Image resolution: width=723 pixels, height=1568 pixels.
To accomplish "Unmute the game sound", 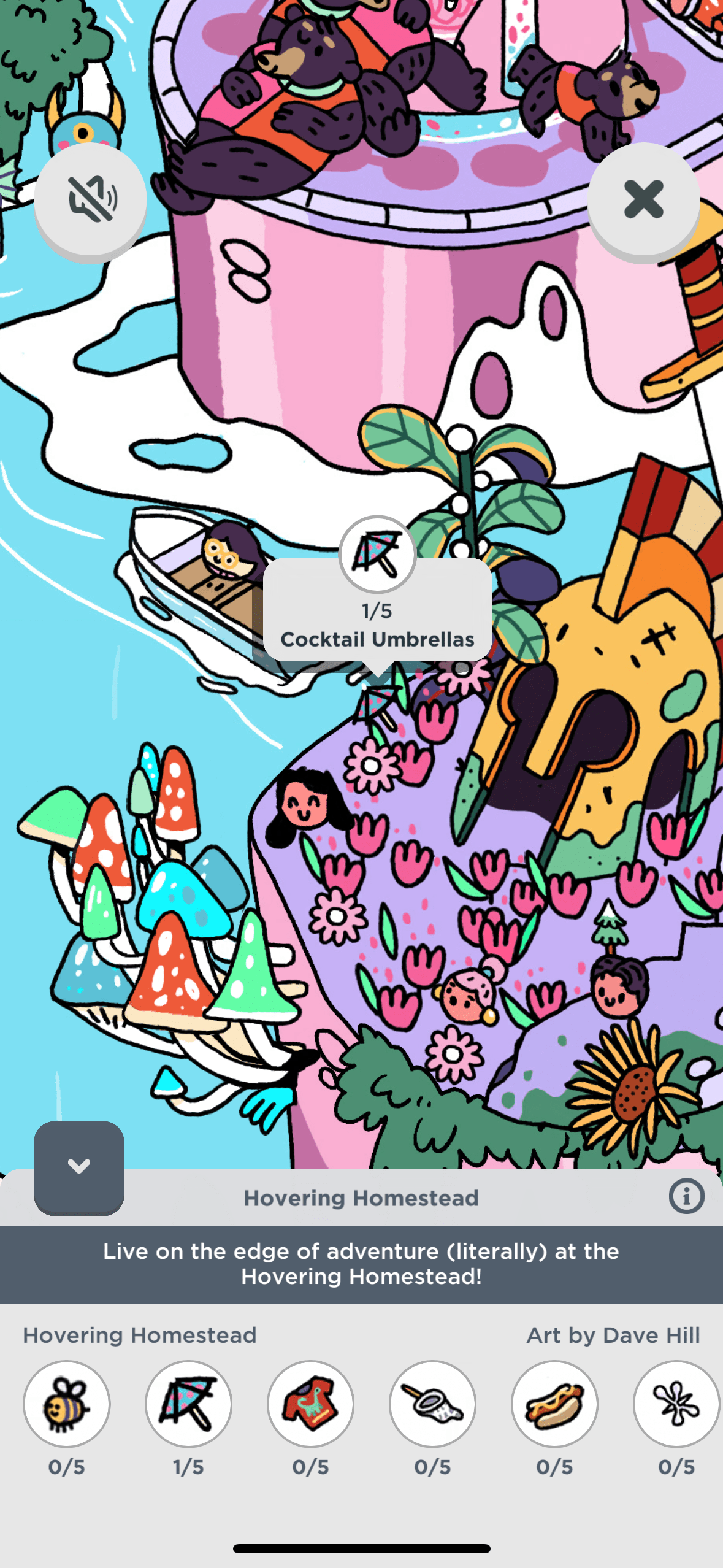I will pyautogui.click(x=90, y=199).
